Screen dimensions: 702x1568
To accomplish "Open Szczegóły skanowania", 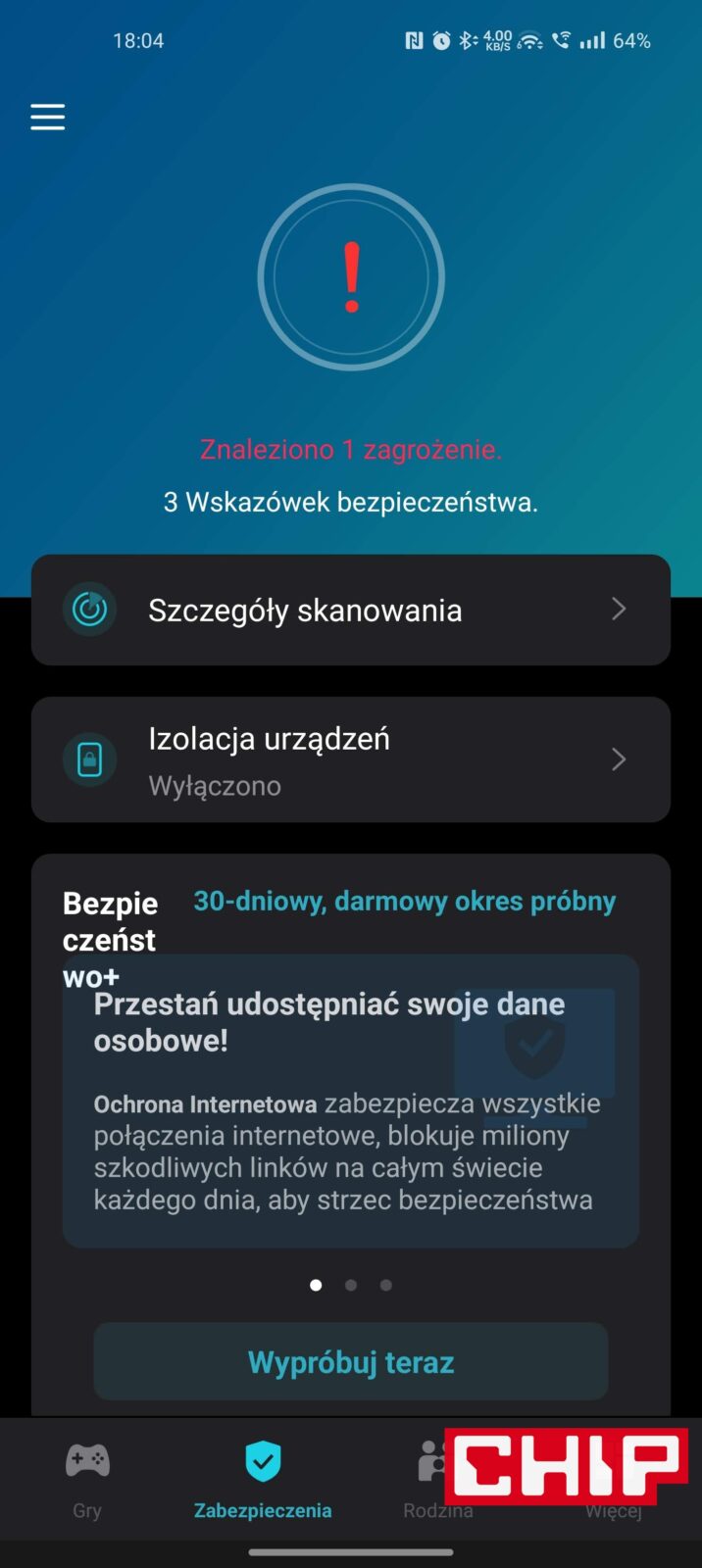I will click(350, 610).
